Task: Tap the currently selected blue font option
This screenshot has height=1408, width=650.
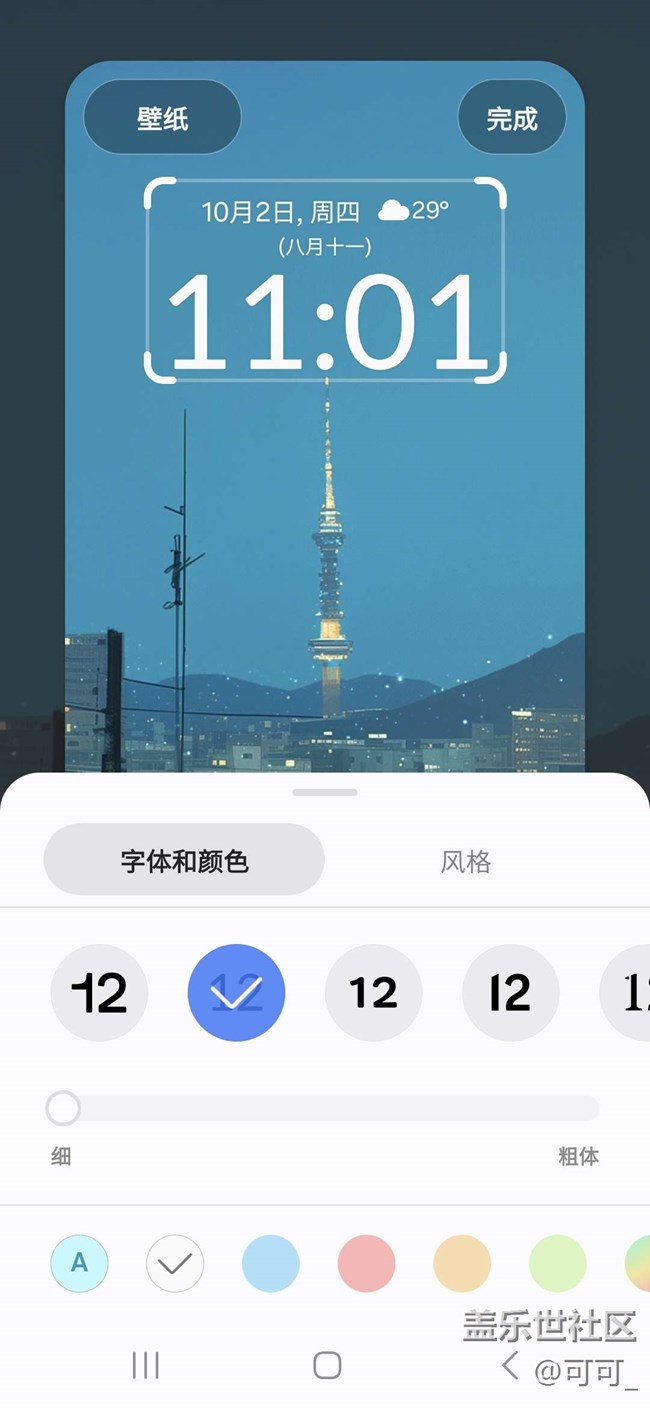Action: (x=237, y=993)
